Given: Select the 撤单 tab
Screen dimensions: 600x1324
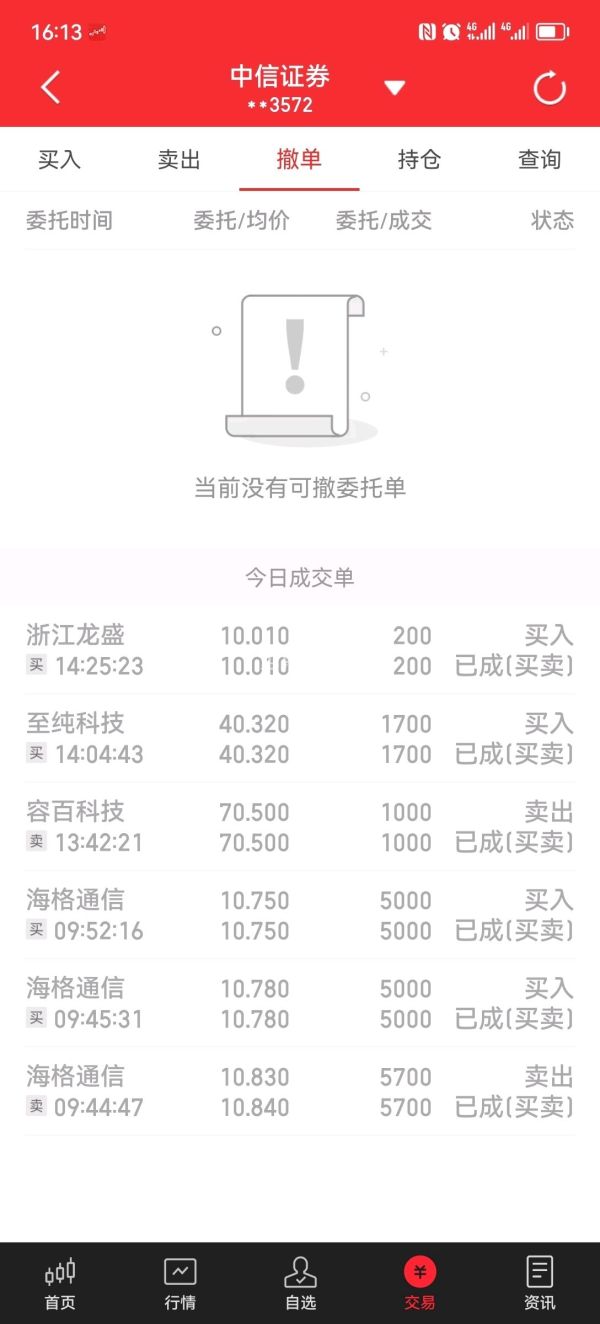Looking at the screenshot, I should pos(299,160).
